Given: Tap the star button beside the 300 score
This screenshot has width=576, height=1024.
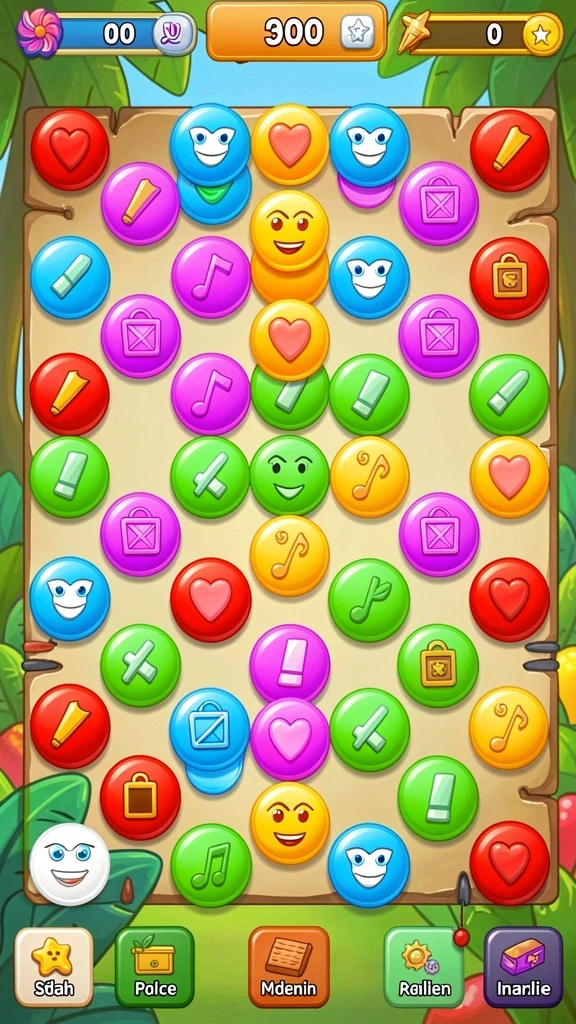Looking at the screenshot, I should pyautogui.click(x=357, y=31).
